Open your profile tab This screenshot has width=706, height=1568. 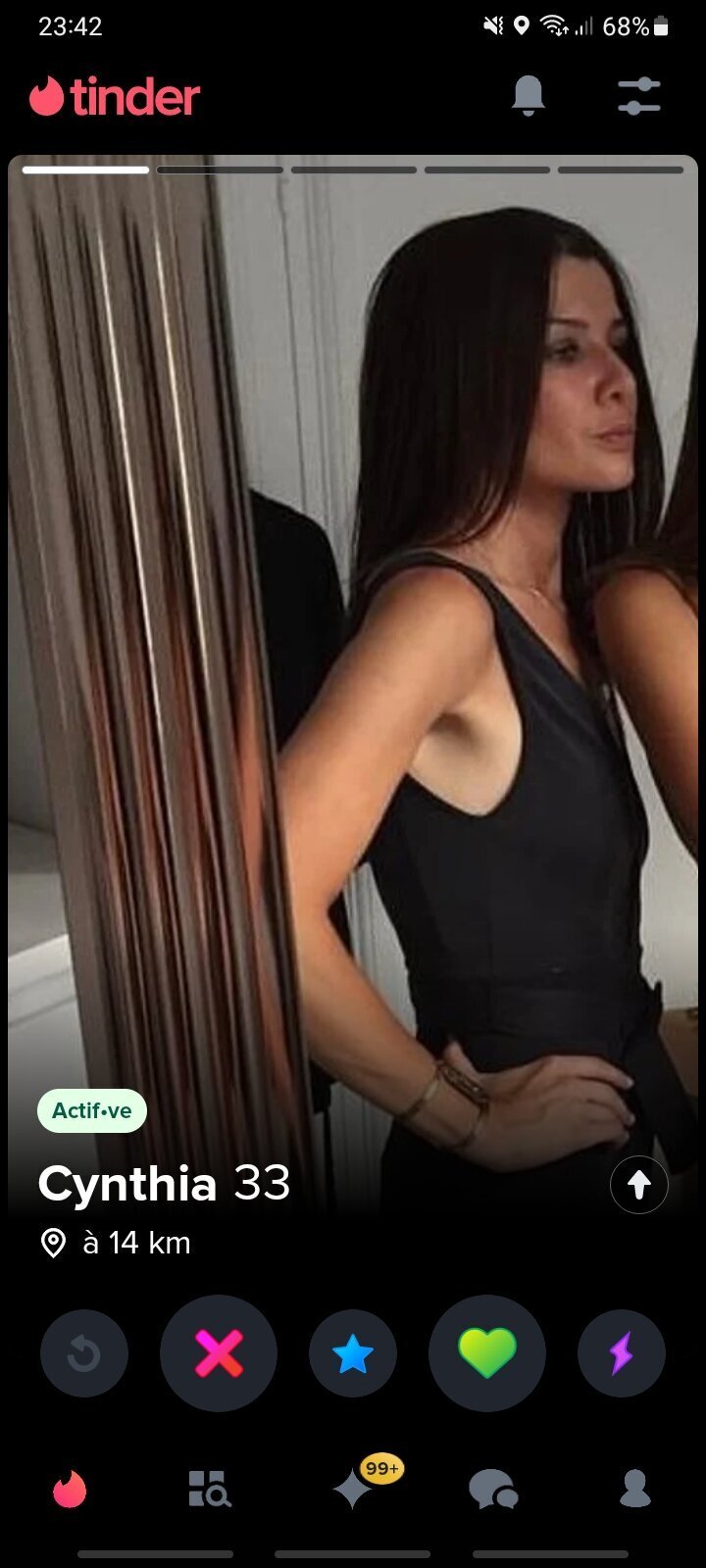(x=635, y=1489)
